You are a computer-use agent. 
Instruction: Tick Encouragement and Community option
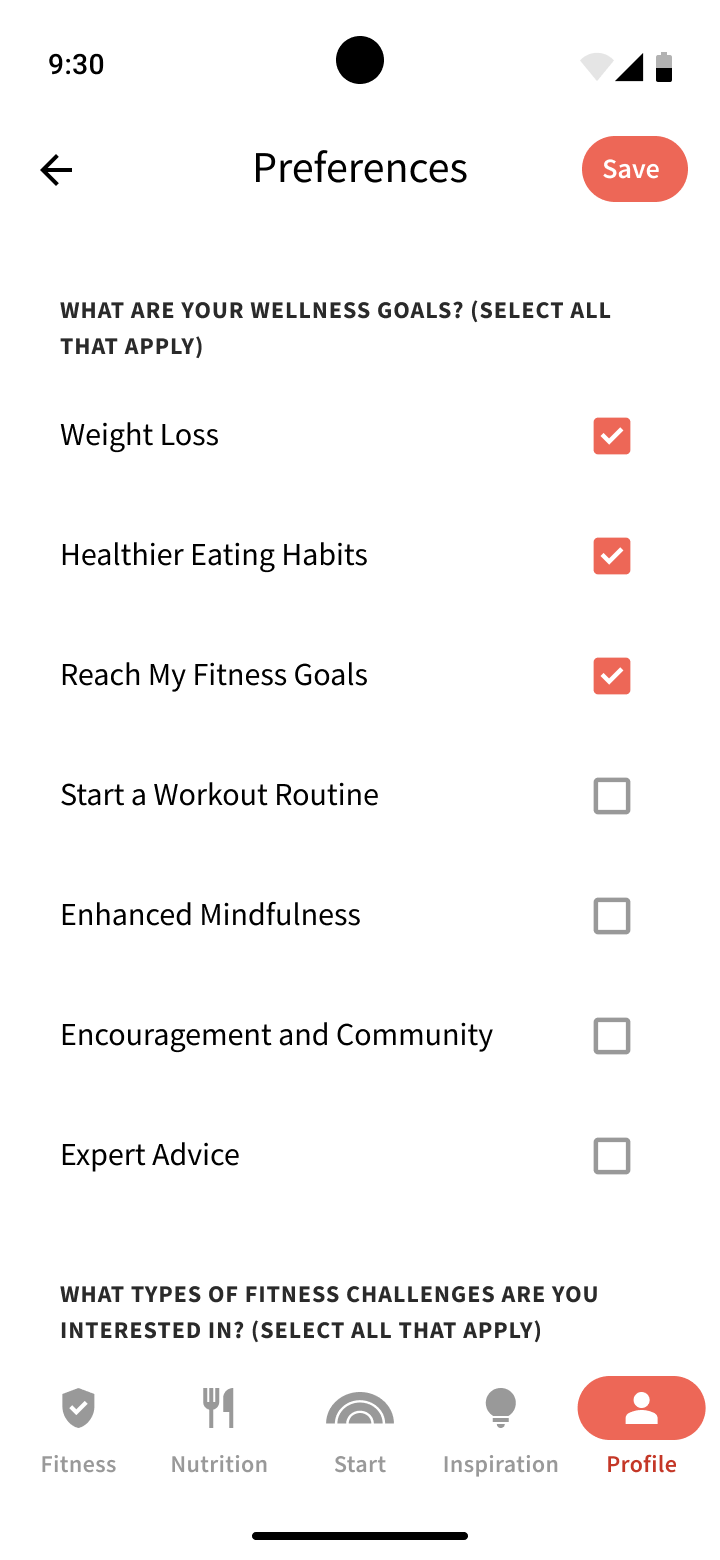point(612,1036)
